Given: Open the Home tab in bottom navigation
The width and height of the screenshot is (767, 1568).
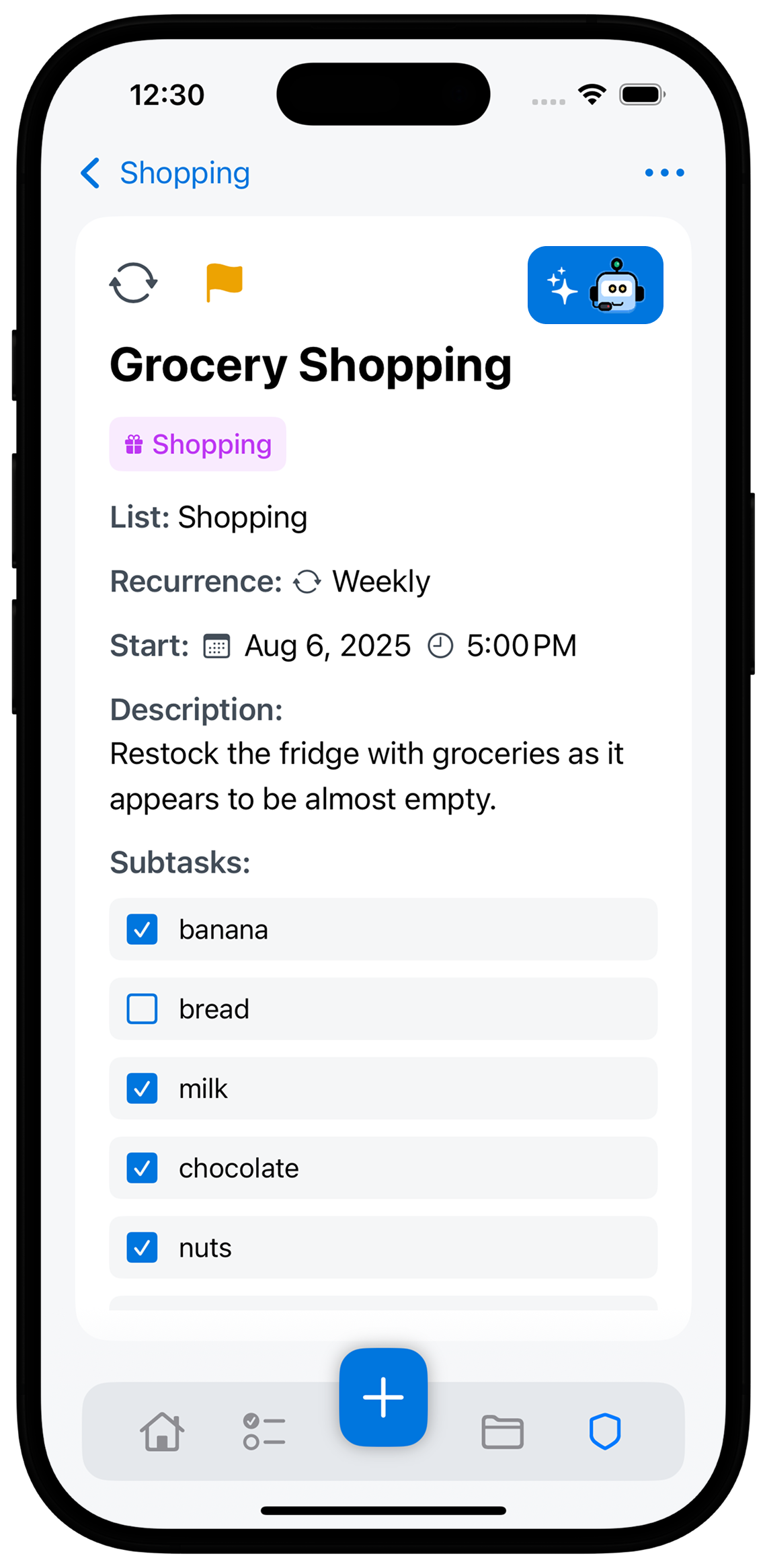Looking at the screenshot, I should pos(163,1432).
